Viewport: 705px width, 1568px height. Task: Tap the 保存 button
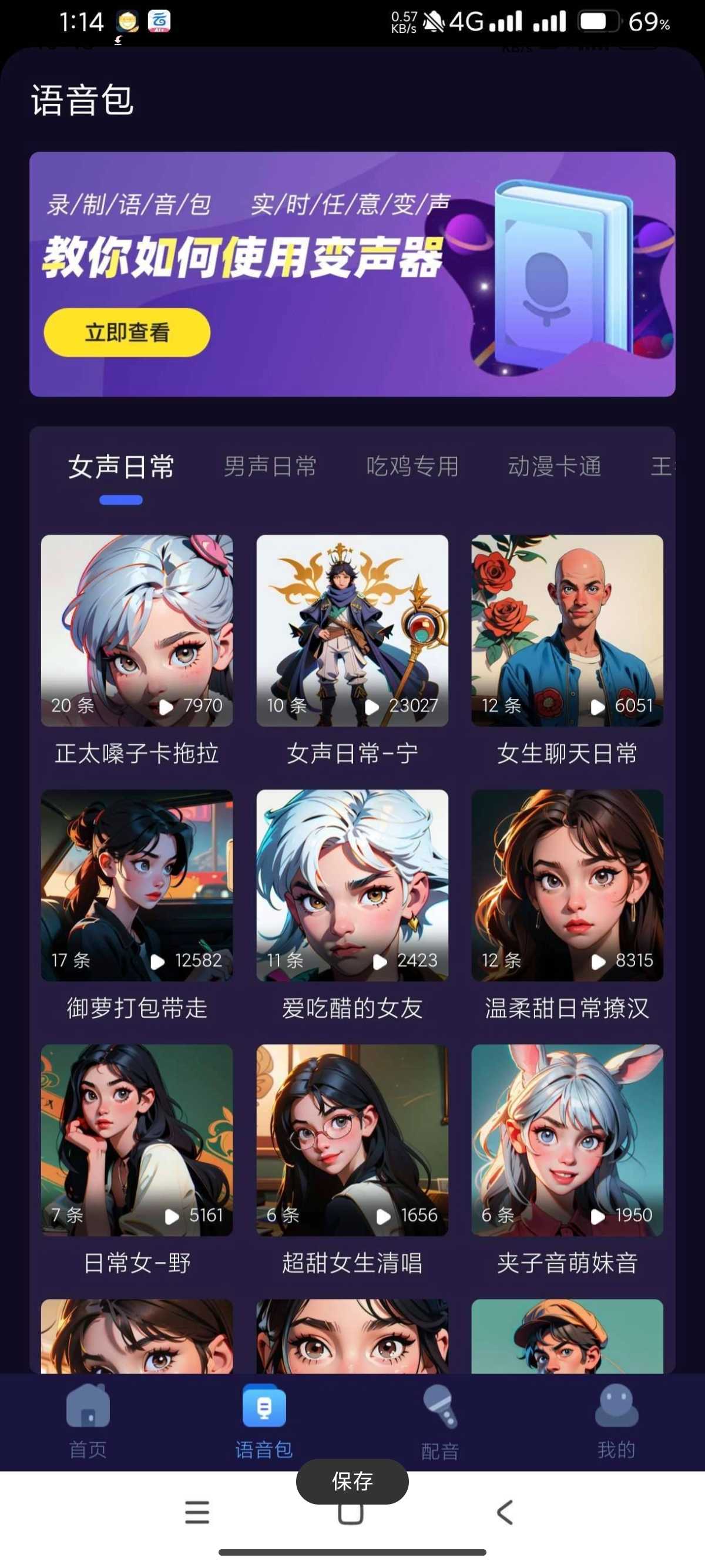[352, 1482]
